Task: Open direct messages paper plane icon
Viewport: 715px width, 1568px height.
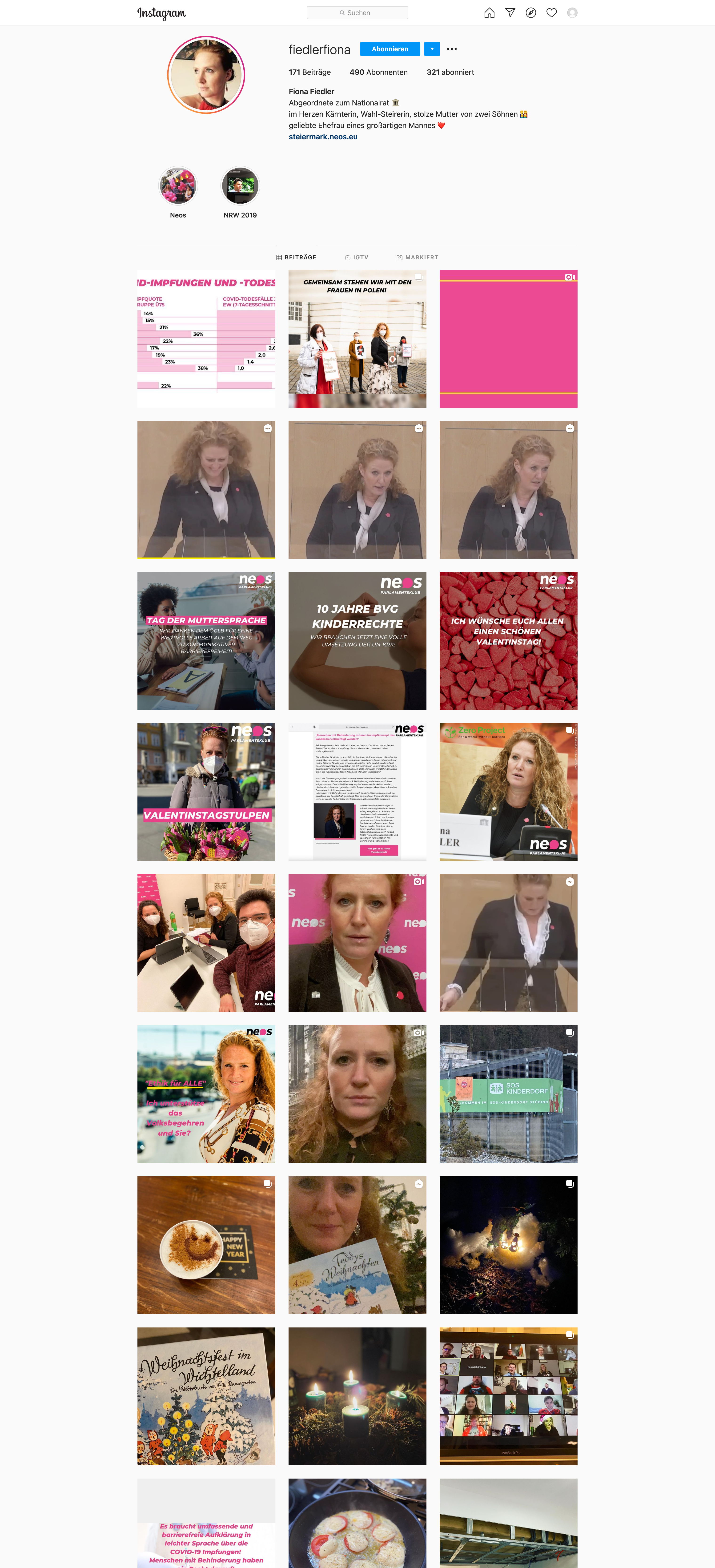Action: [510, 13]
